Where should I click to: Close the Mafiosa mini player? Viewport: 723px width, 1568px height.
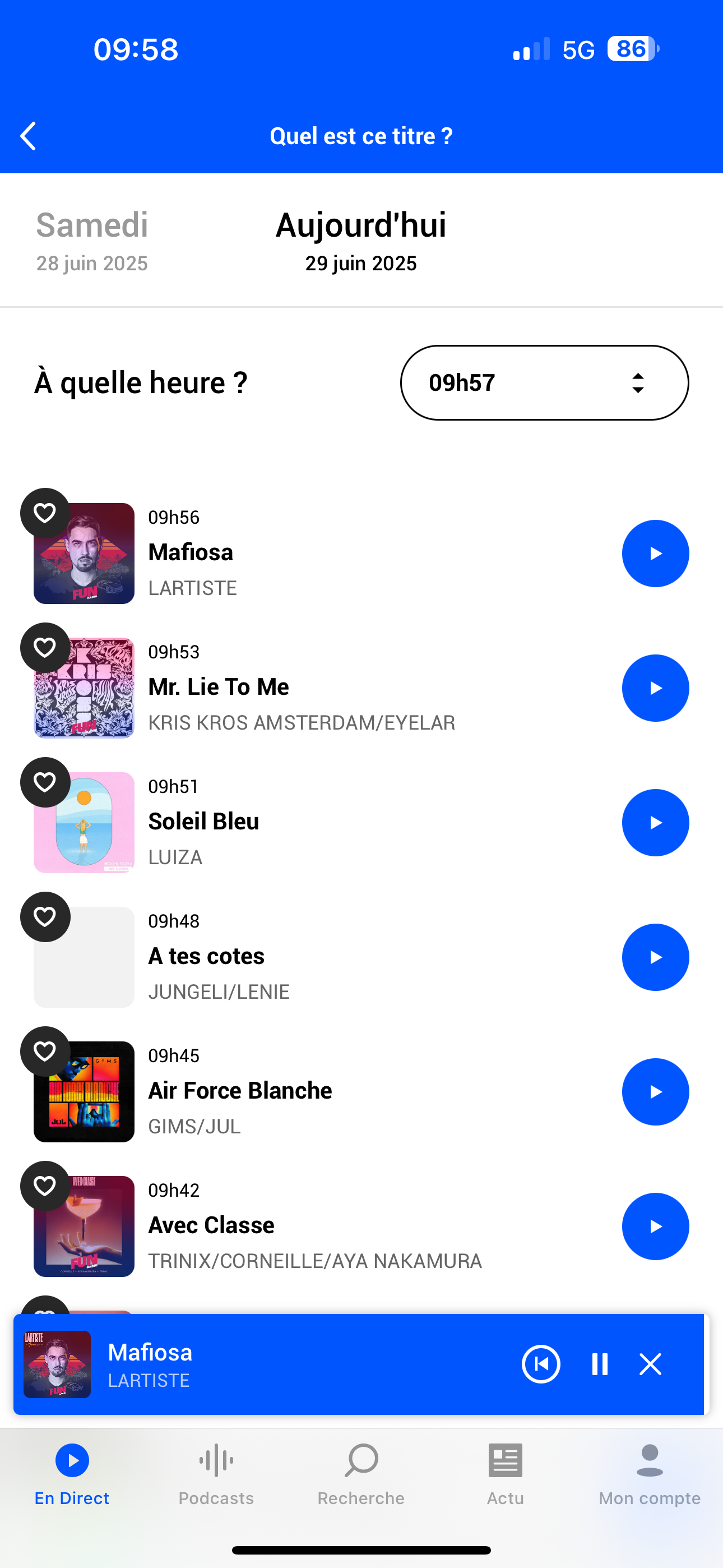coord(650,1364)
